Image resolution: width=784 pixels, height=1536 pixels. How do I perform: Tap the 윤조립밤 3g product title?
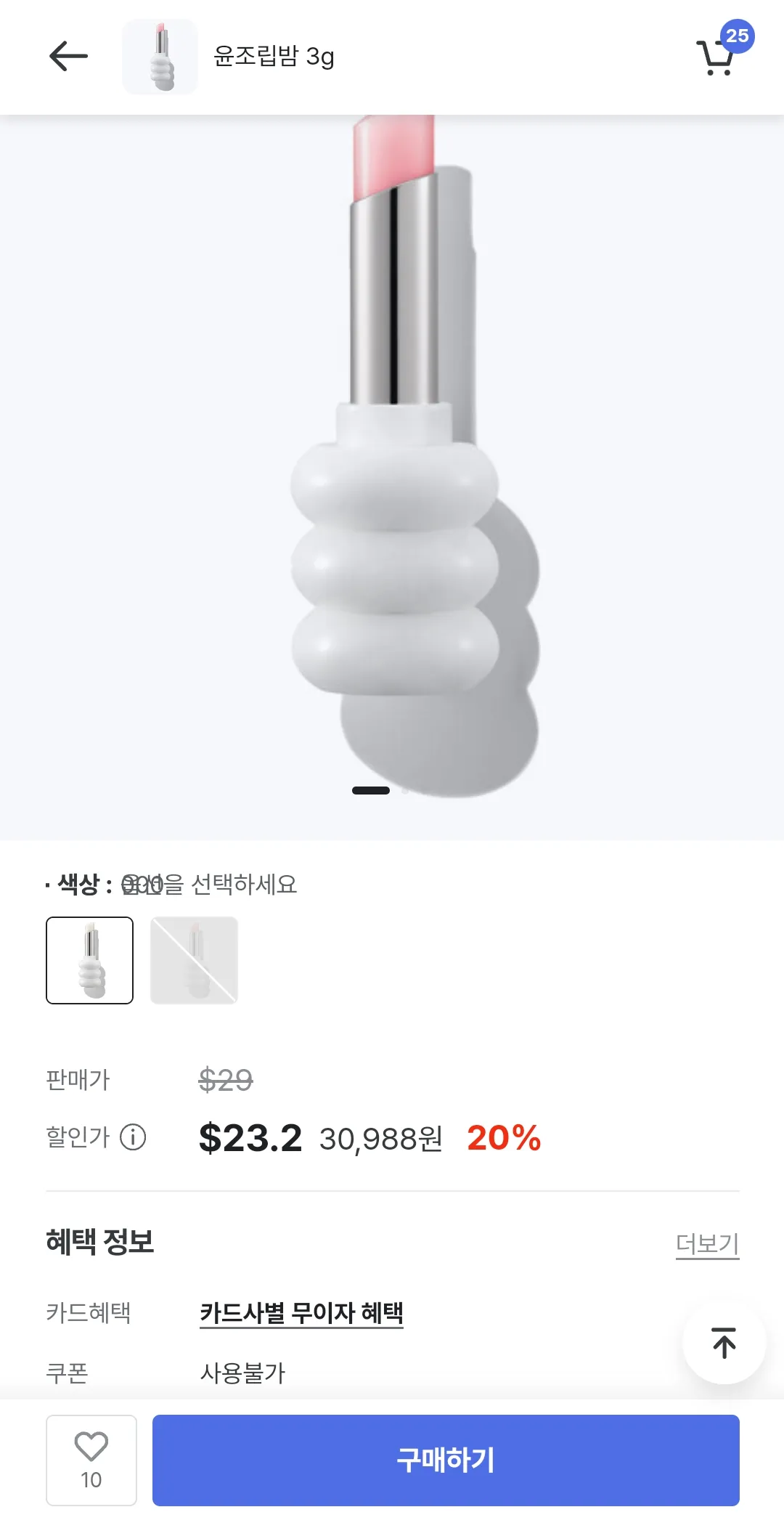272,55
